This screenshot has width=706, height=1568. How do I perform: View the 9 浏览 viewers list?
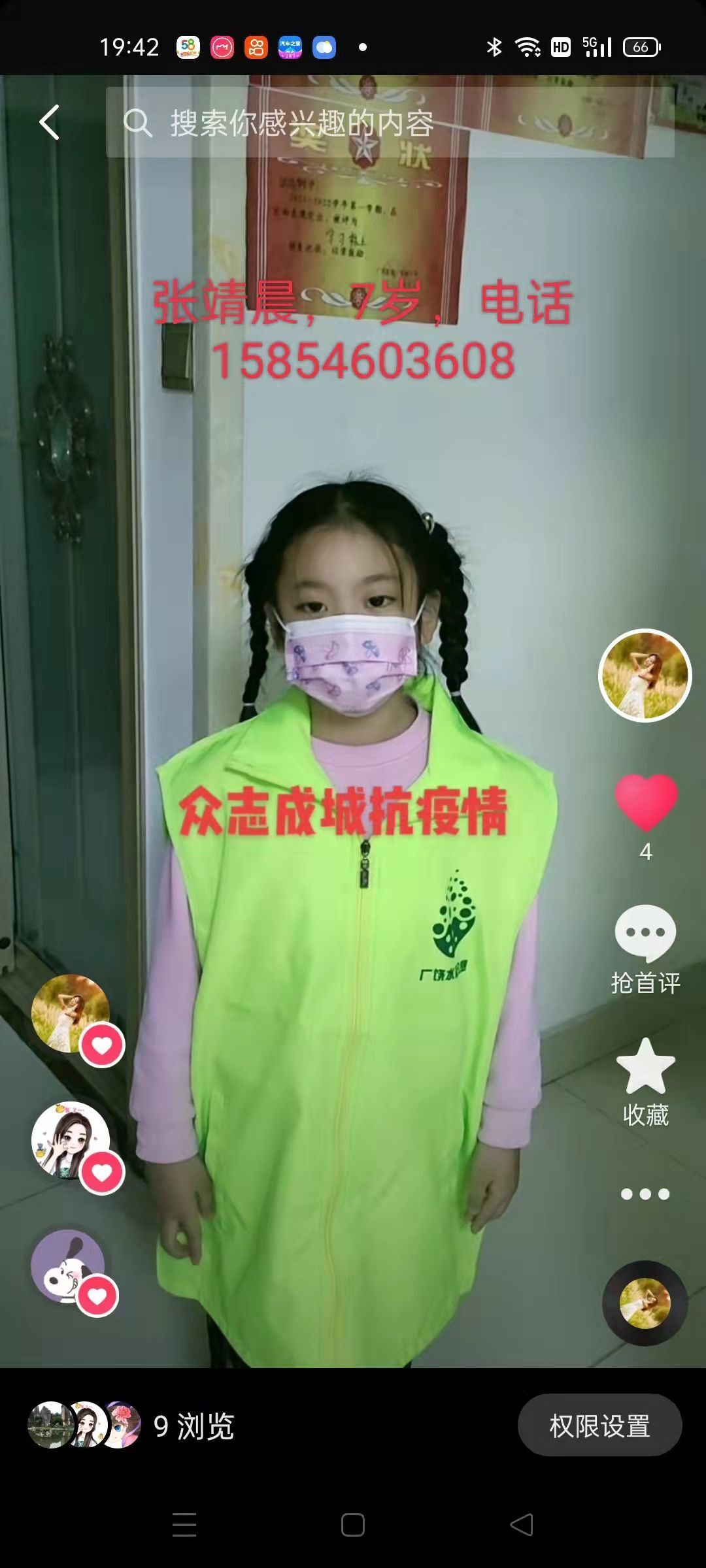pyautogui.click(x=131, y=1426)
